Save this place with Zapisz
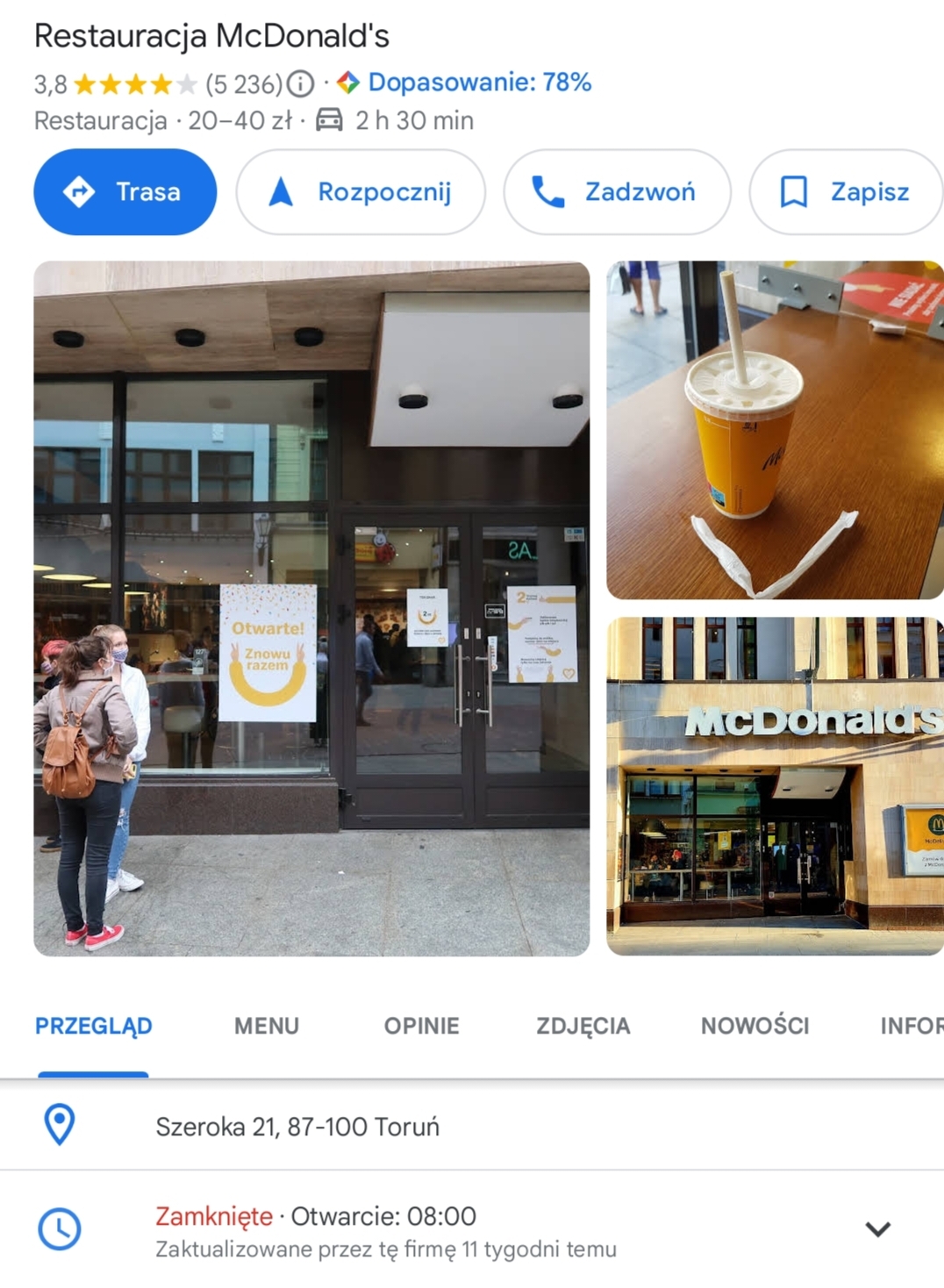The image size is (944, 1288). [845, 191]
